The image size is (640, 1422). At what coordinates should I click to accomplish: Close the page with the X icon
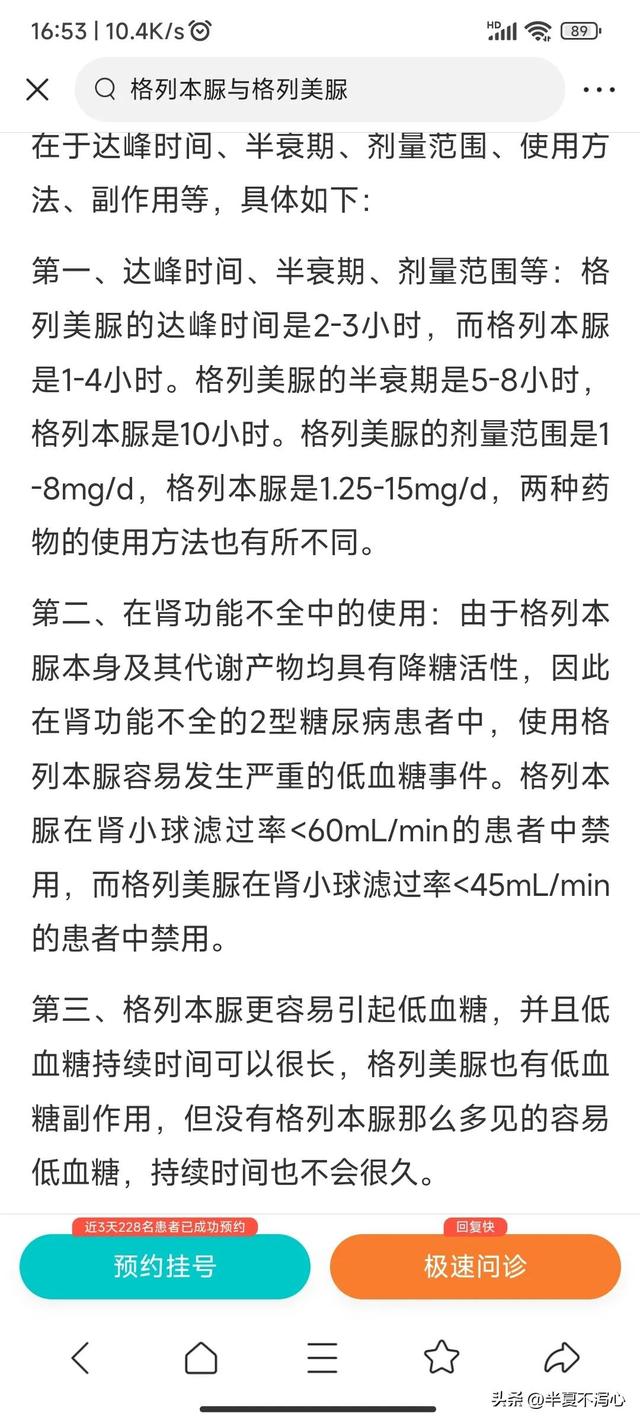pos(37,90)
